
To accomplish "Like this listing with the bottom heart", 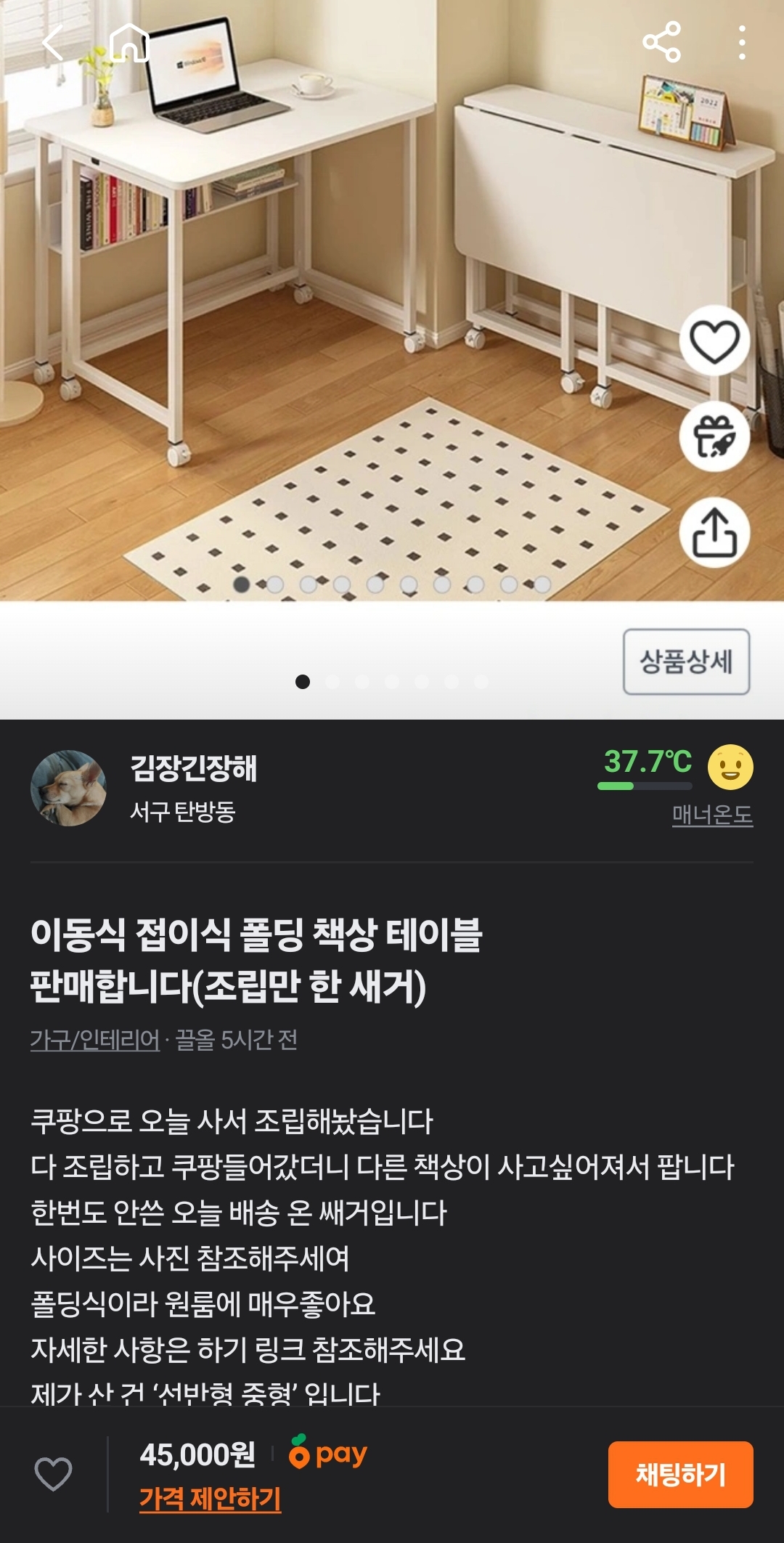I will (54, 1474).
